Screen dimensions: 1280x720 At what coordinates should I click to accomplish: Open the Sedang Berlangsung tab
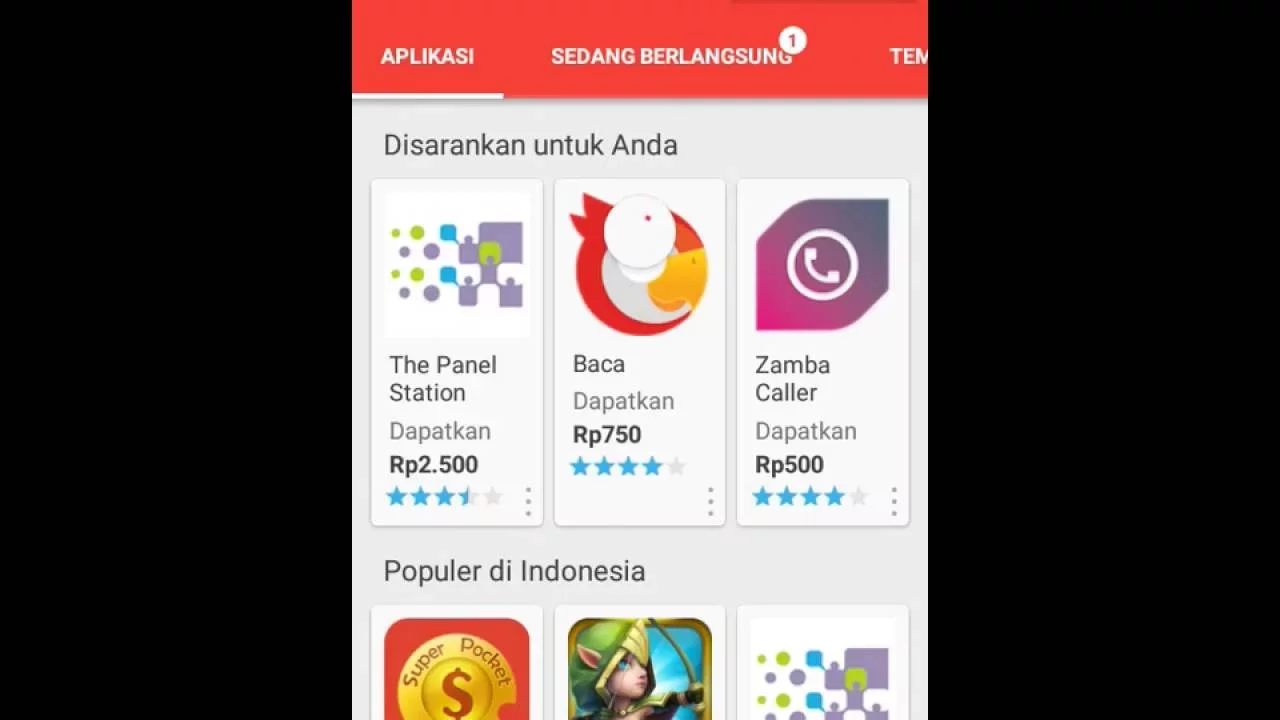click(671, 57)
